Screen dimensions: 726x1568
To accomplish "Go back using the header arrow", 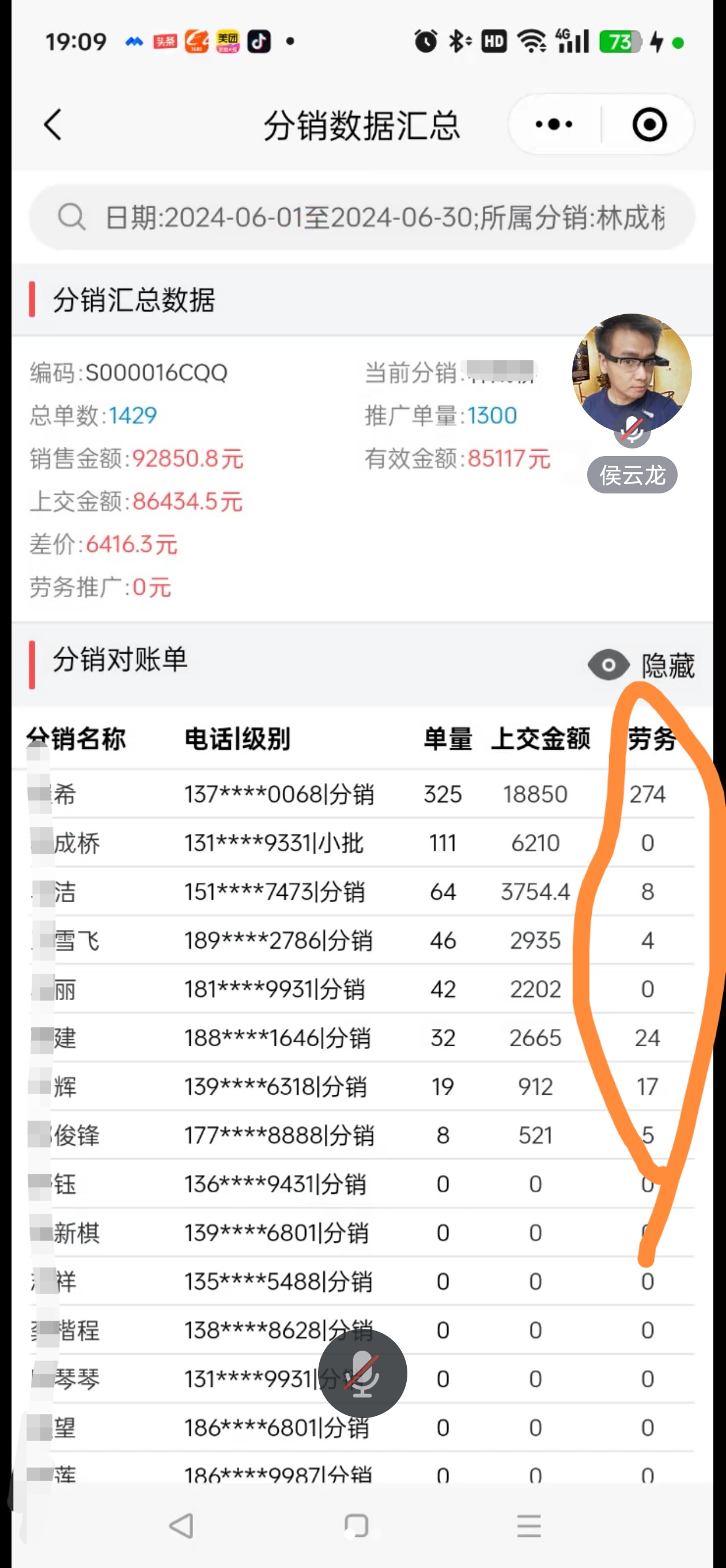I will tap(53, 125).
